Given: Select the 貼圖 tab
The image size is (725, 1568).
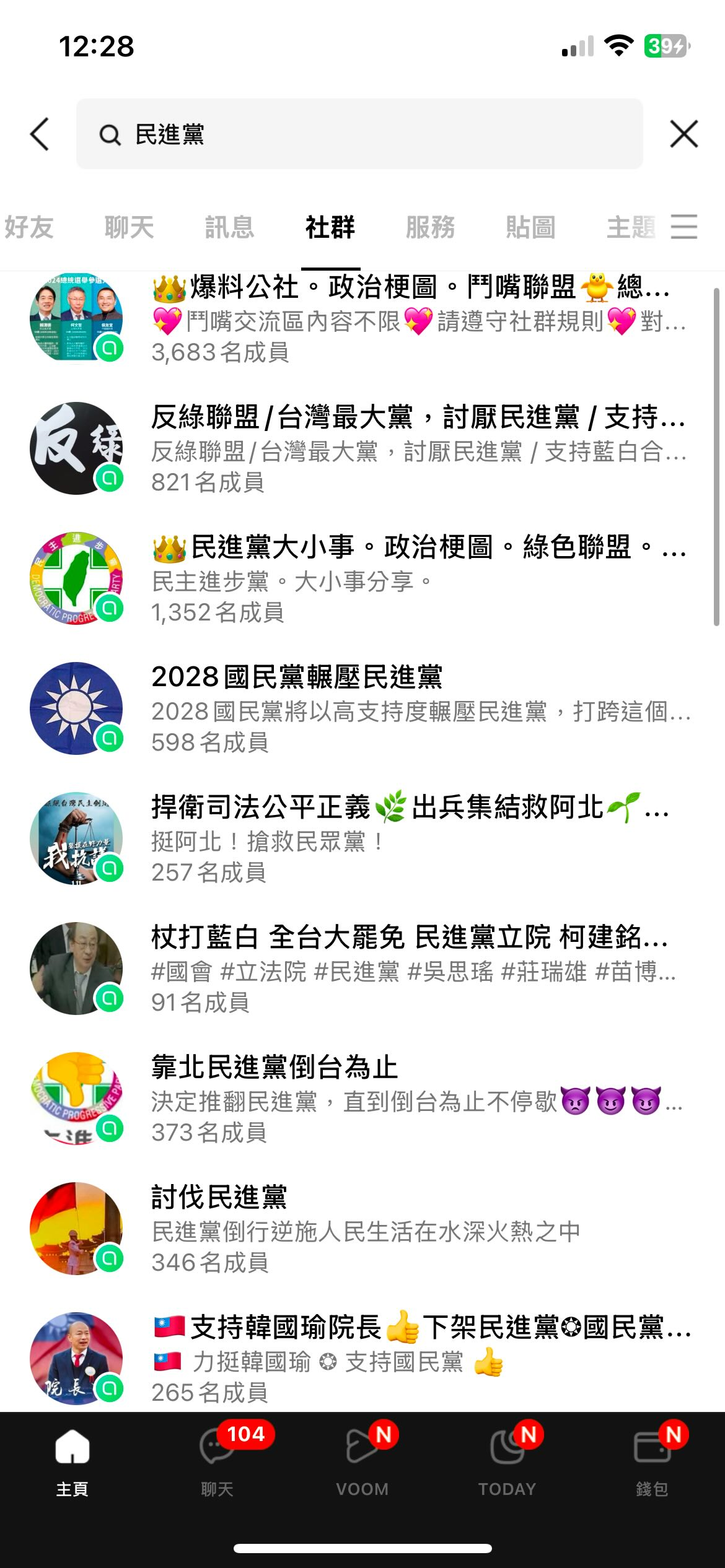Looking at the screenshot, I should [530, 227].
